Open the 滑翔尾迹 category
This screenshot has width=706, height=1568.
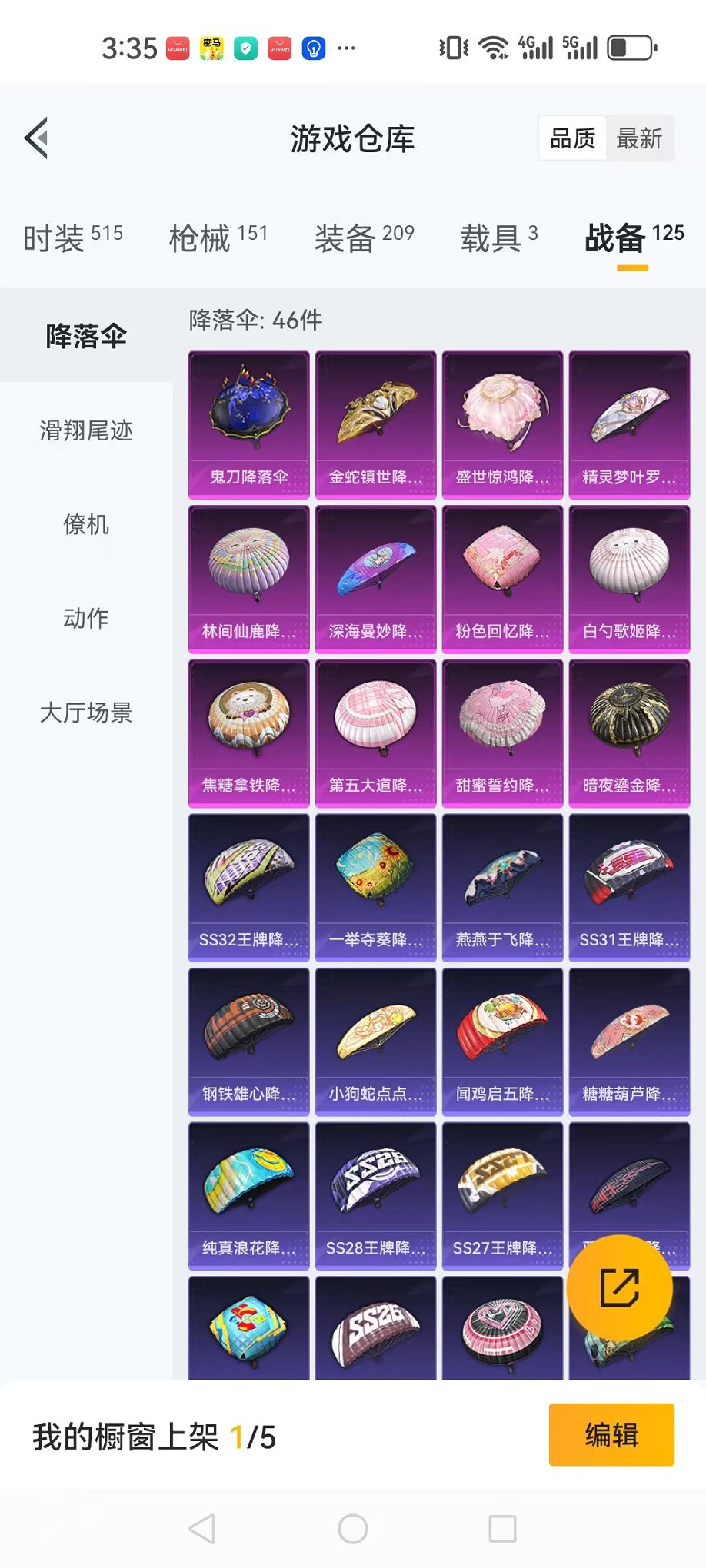[86, 430]
